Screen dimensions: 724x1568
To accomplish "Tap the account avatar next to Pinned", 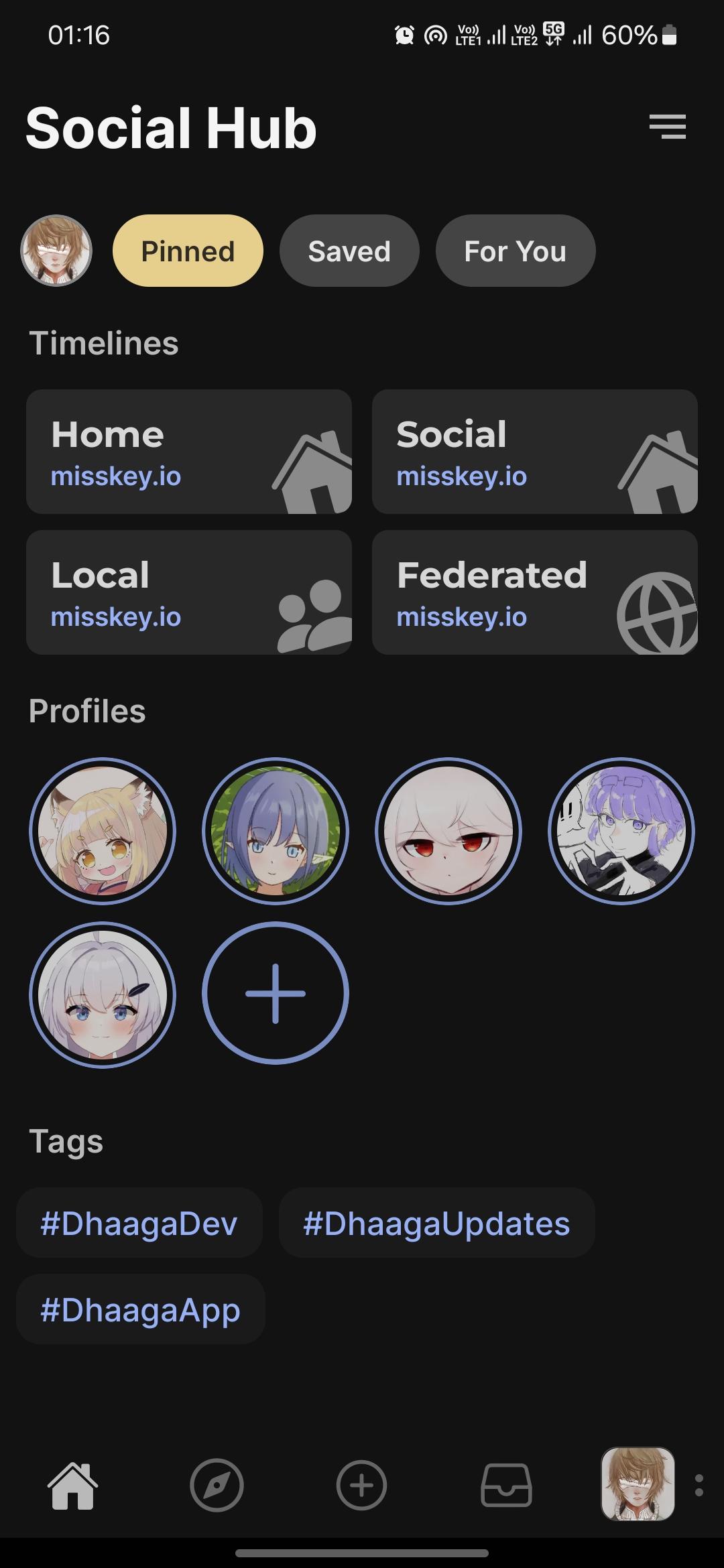I will pyautogui.click(x=56, y=251).
